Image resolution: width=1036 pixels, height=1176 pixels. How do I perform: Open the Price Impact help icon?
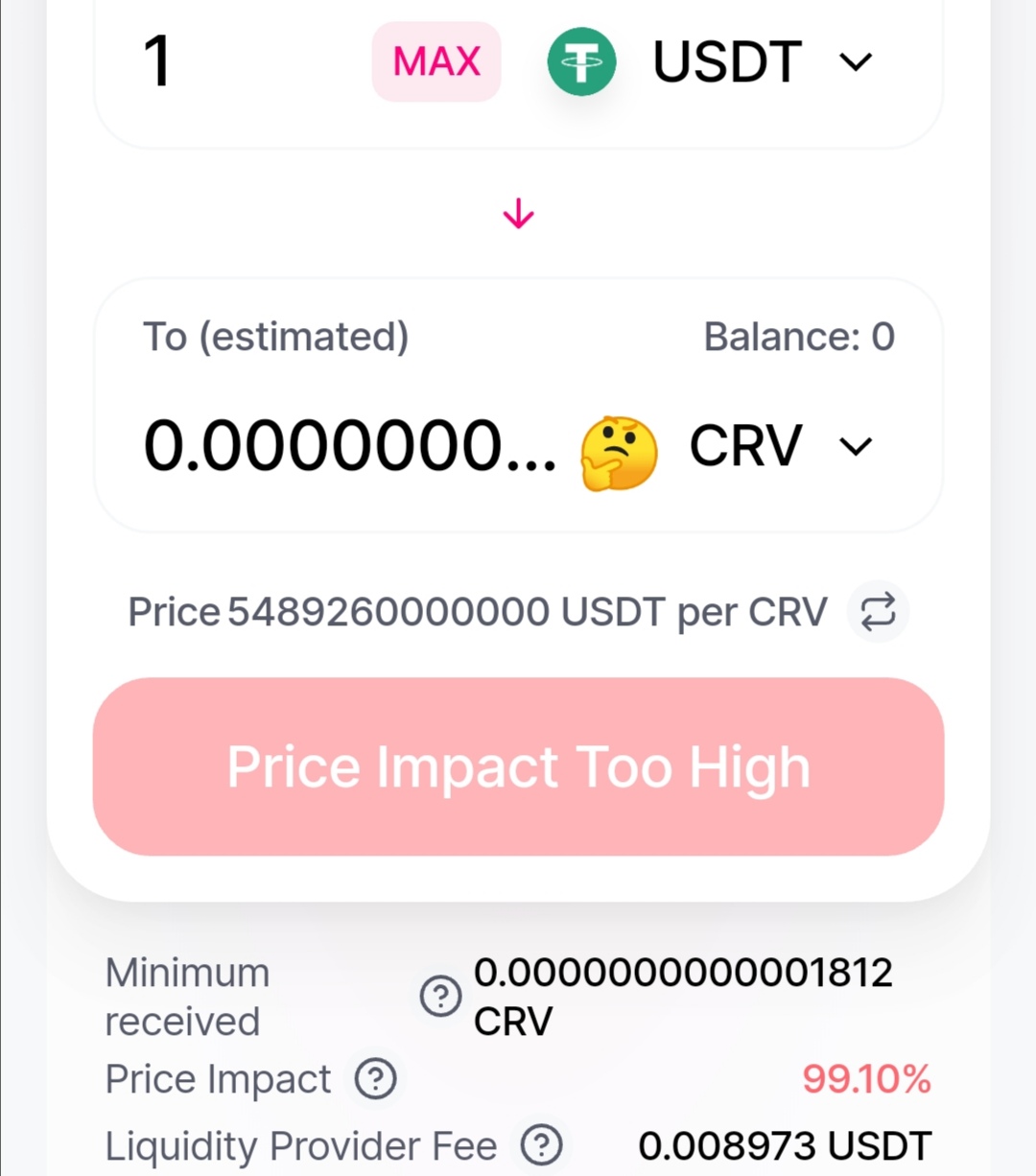(376, 1078)
